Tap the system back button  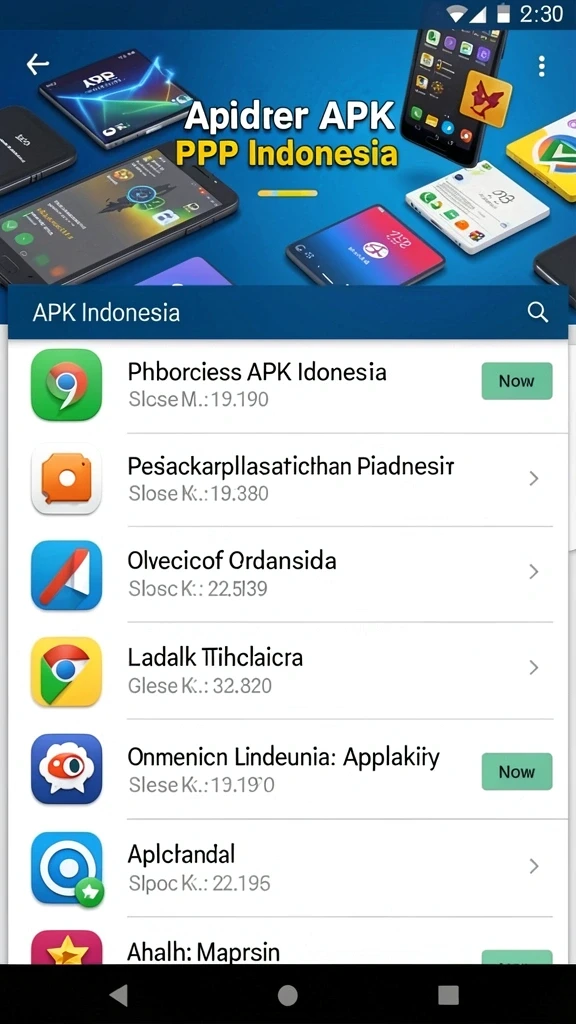pyautogui.click(x=119, y=995)
